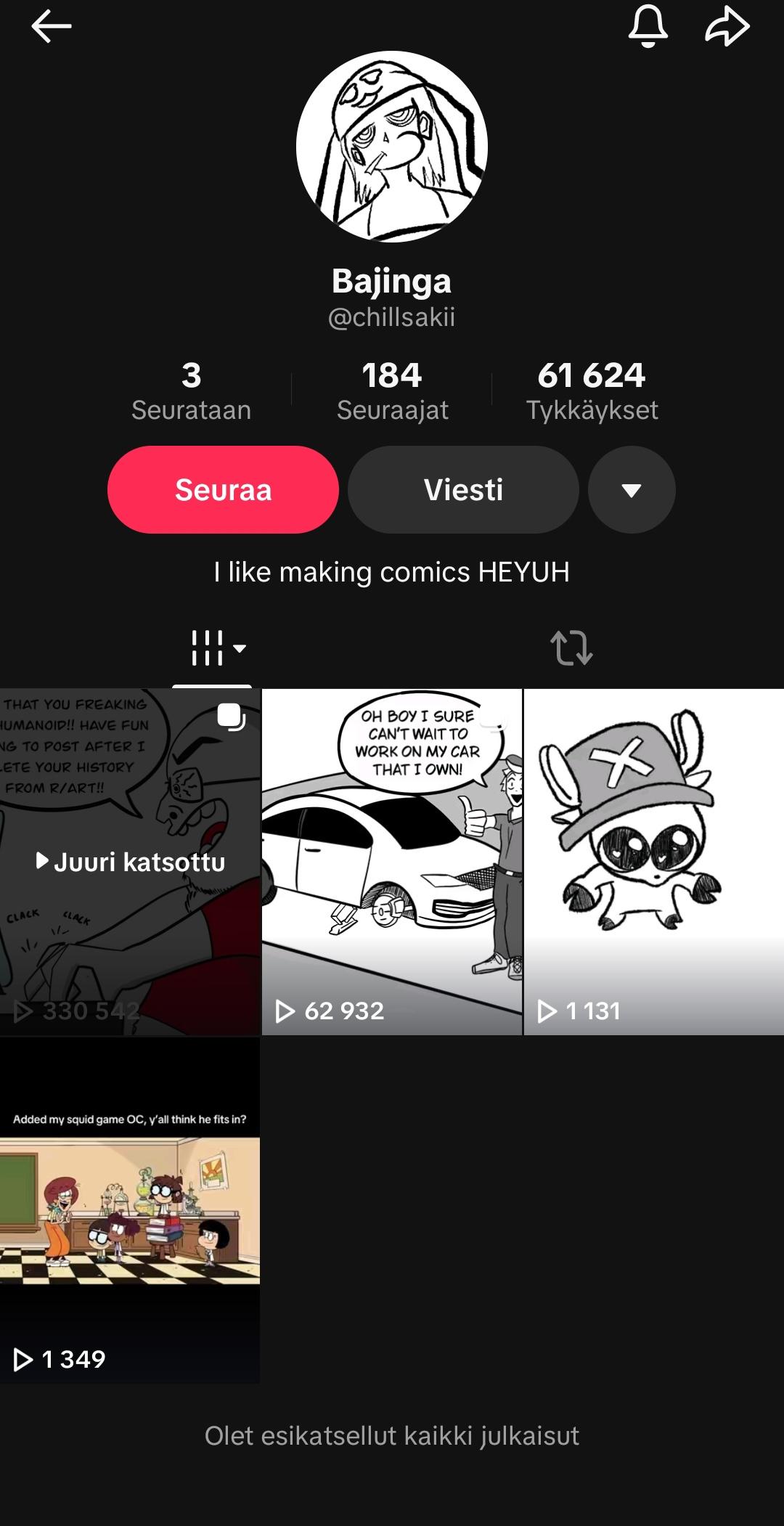
Task: Open the notifications bell
Action: [648, 27]
